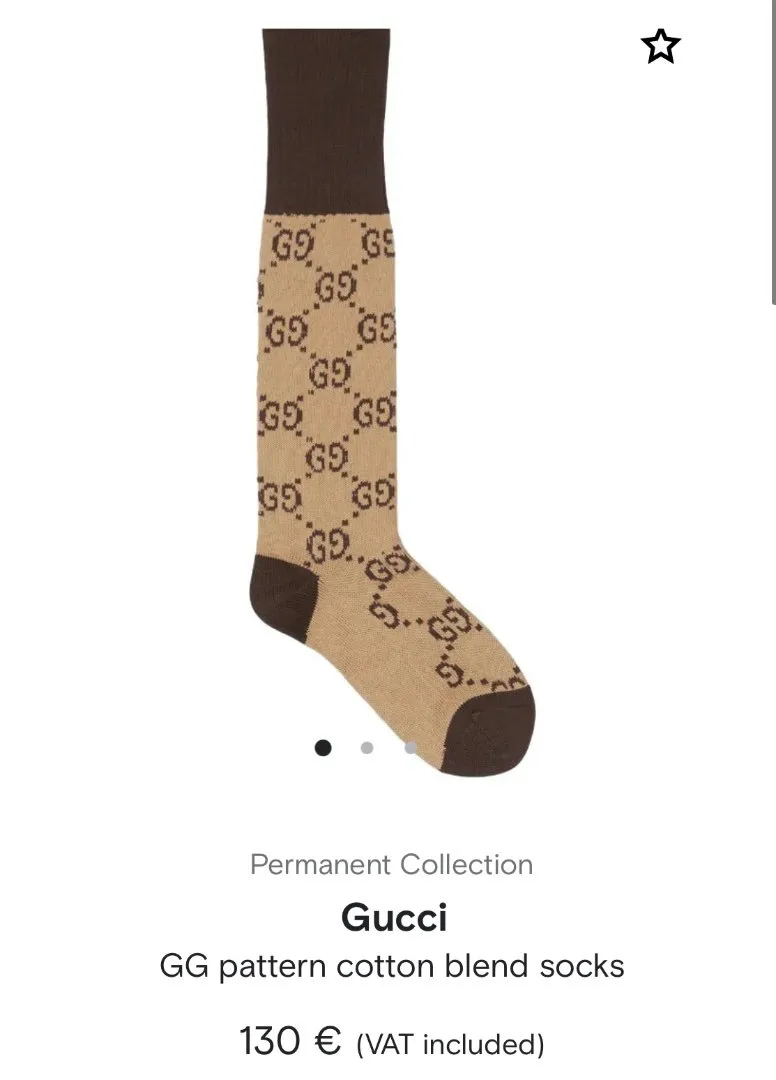Jump to the third image dot
Viewport: 776px width, 1080px height.
(410, 747)
